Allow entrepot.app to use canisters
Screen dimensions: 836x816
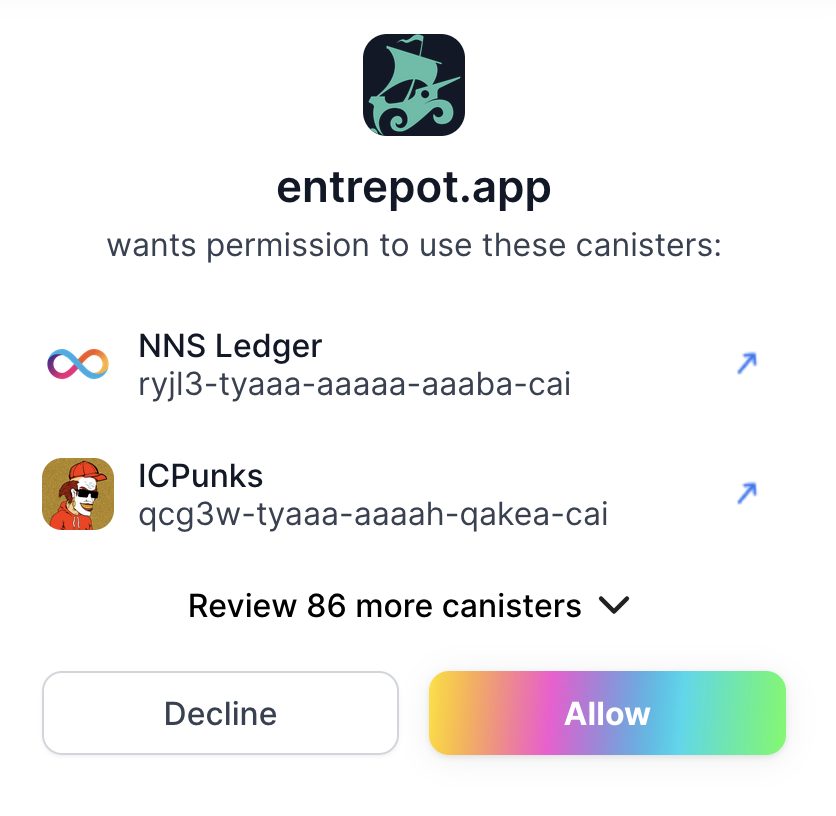tap(607, 713)
